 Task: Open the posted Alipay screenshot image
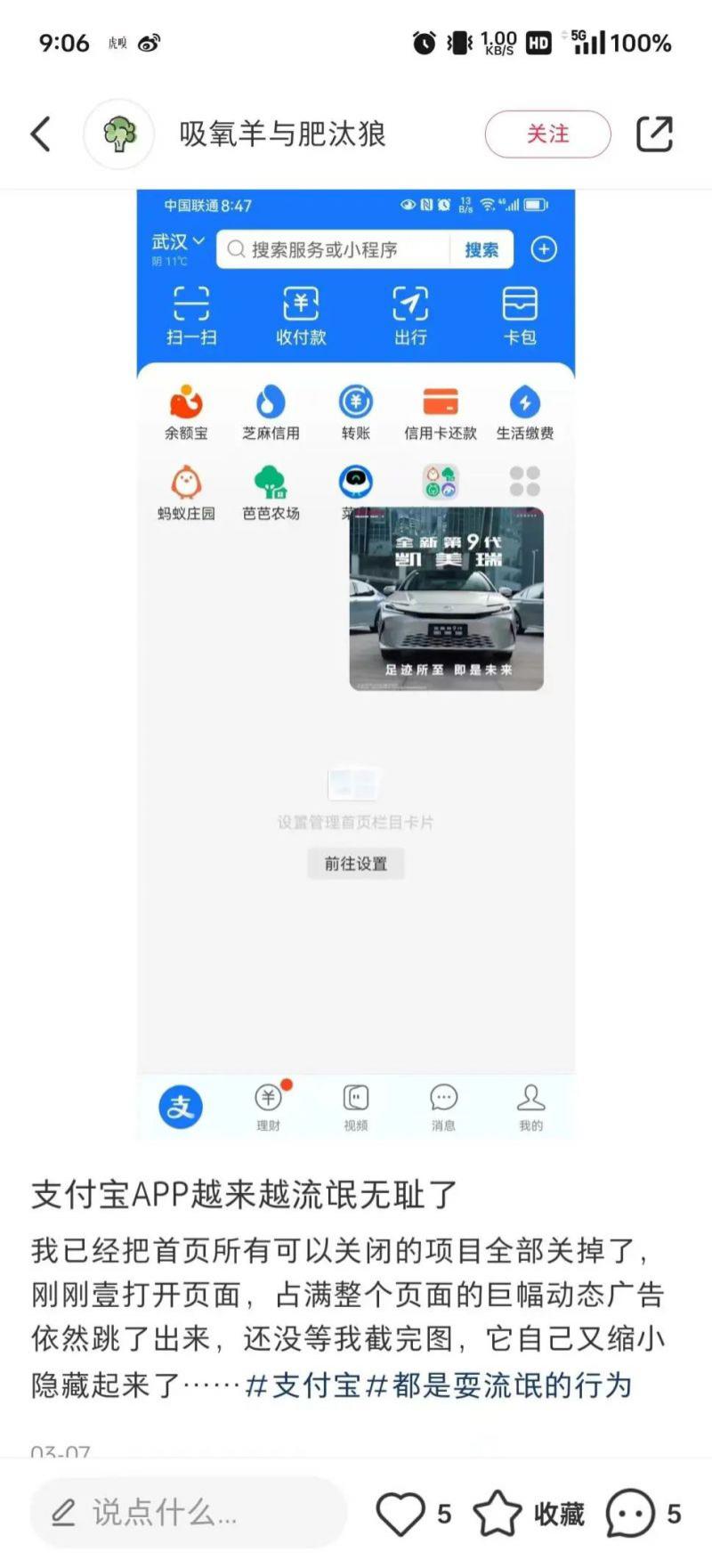tap(356, 664)
